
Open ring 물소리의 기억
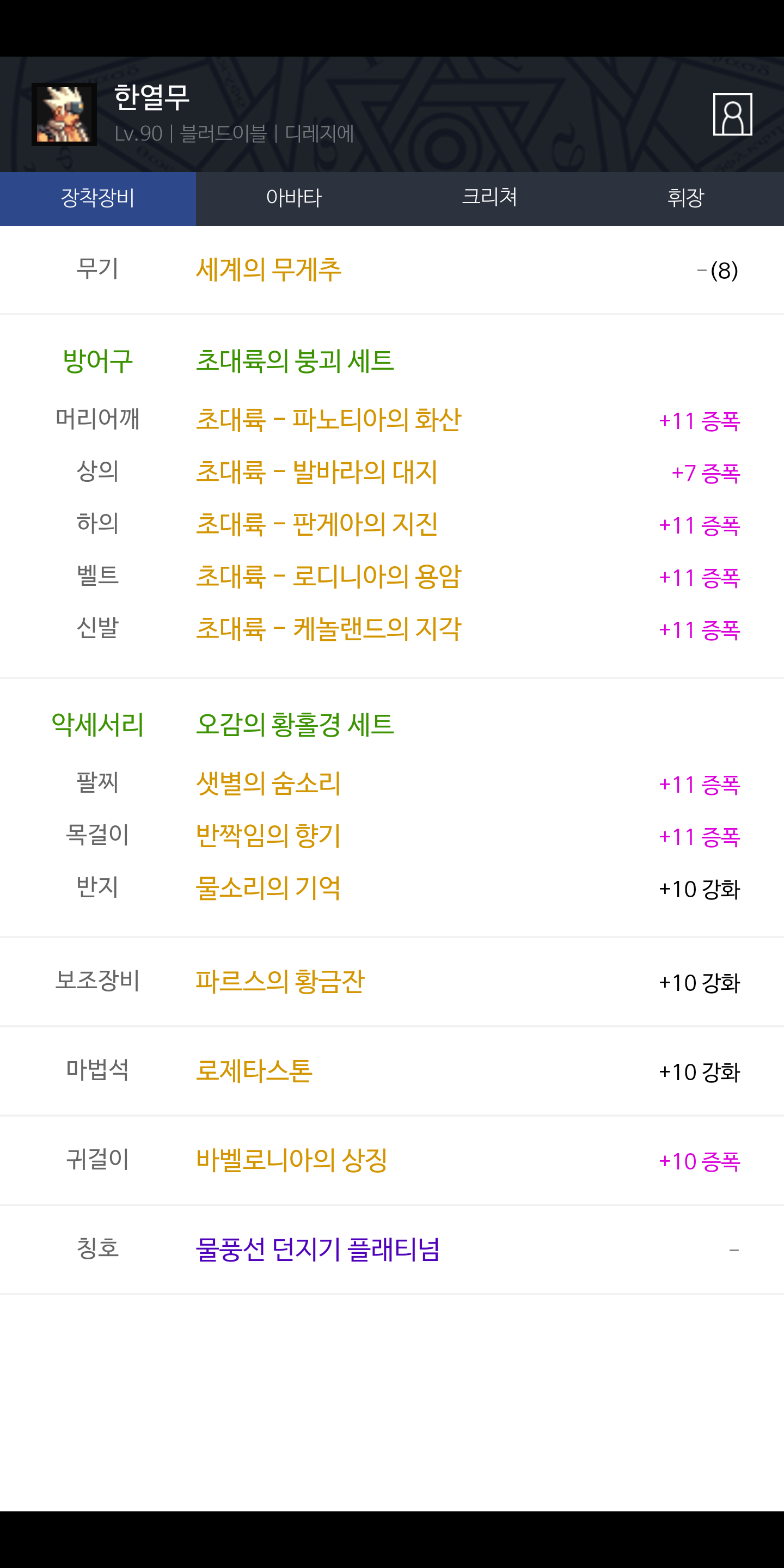tap(268, 889)
